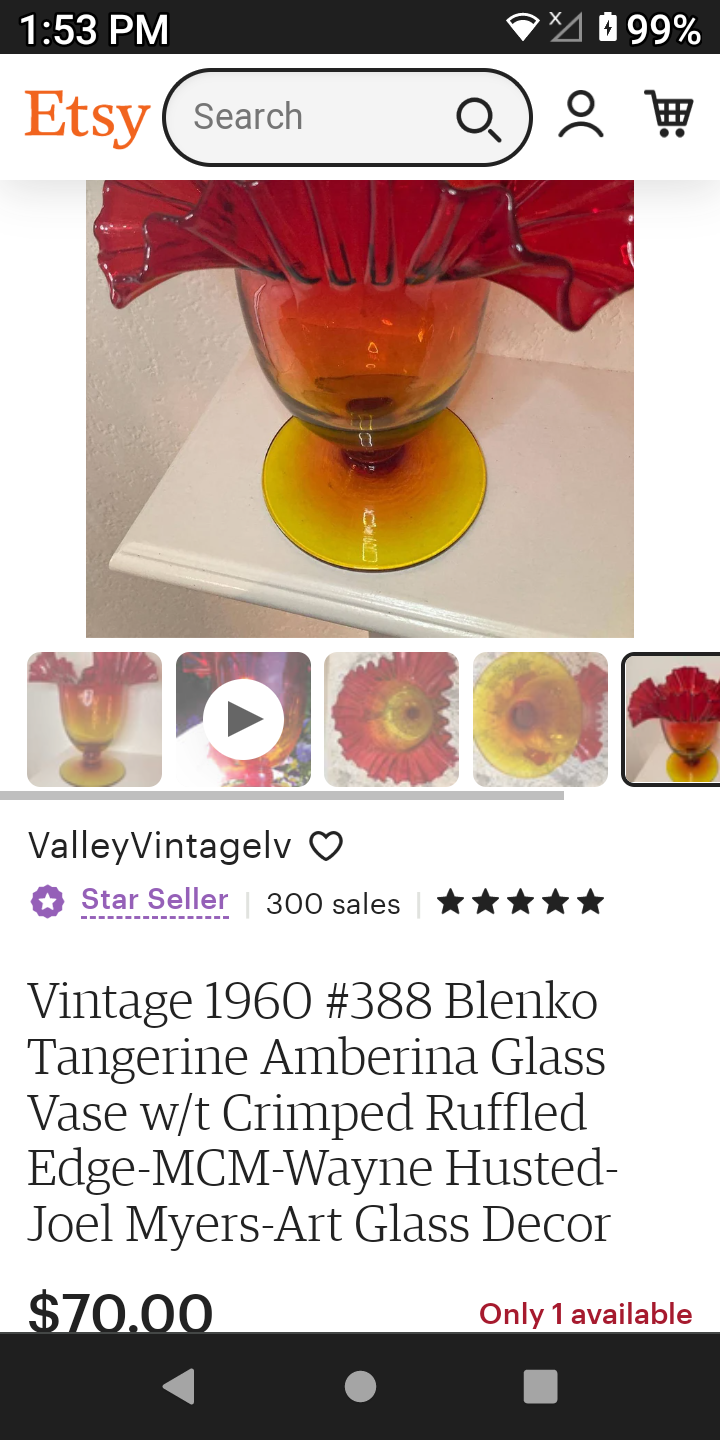
Task: Open the shopping cart
Action: coord(669,115)
